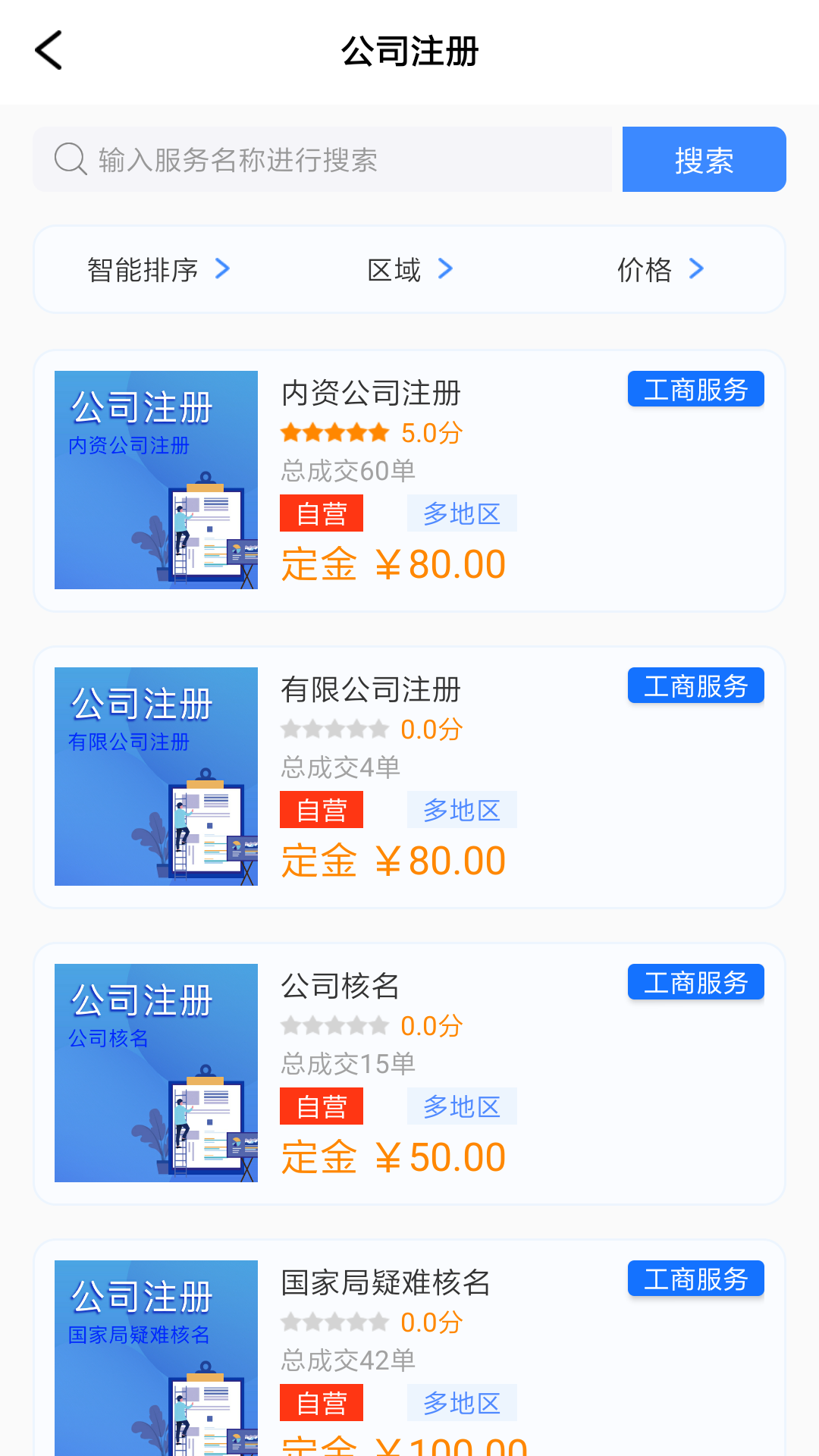Go back from 公司注册 page
Screen dimensions: 819x1456
pos(49,51)
